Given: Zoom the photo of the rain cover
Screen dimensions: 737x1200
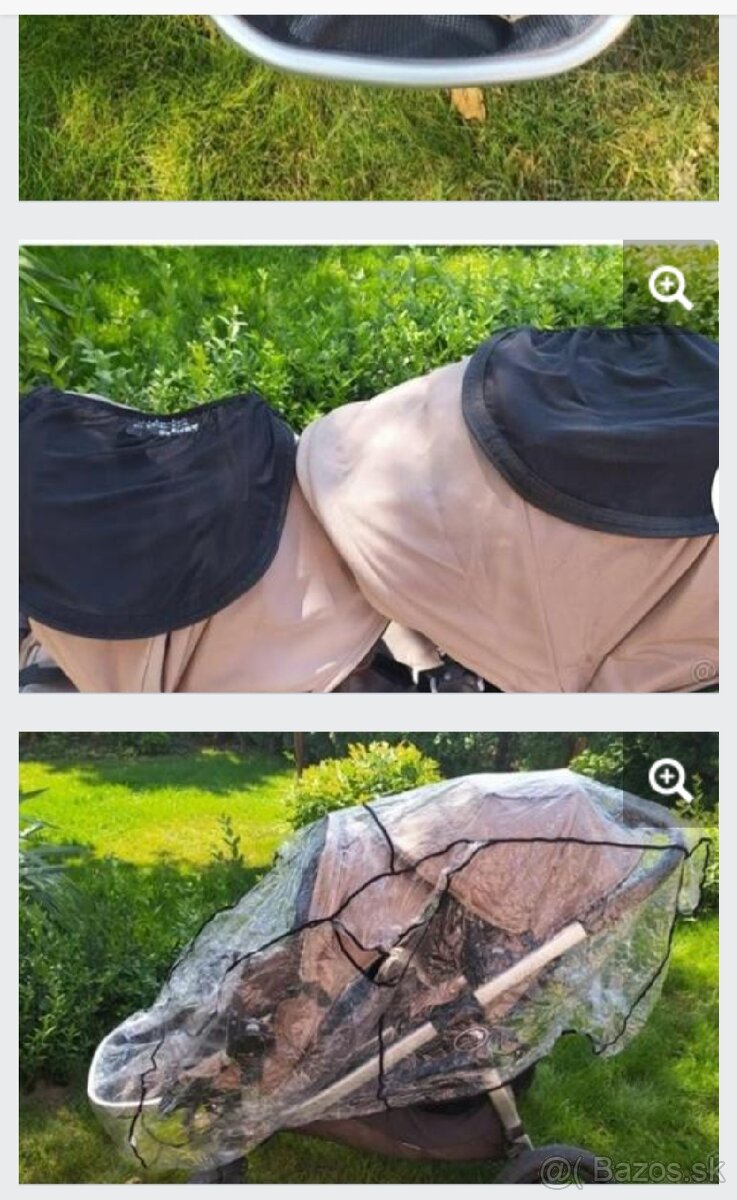Looking at the screenshot, I should click(x=669, y=779).
